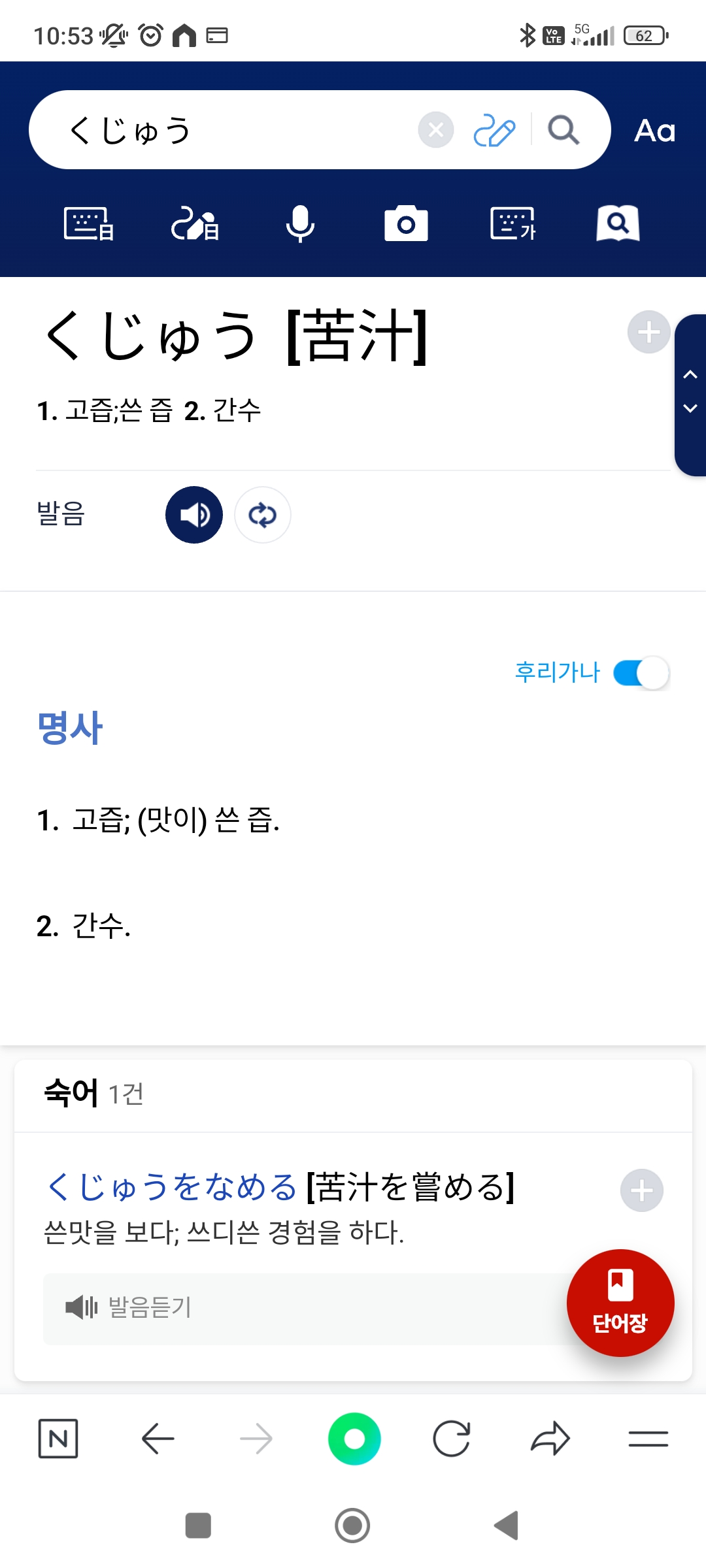This screenshot has height=1568, width=706.
Task: Open the dictionary lookup book icon
Action: 618,224
